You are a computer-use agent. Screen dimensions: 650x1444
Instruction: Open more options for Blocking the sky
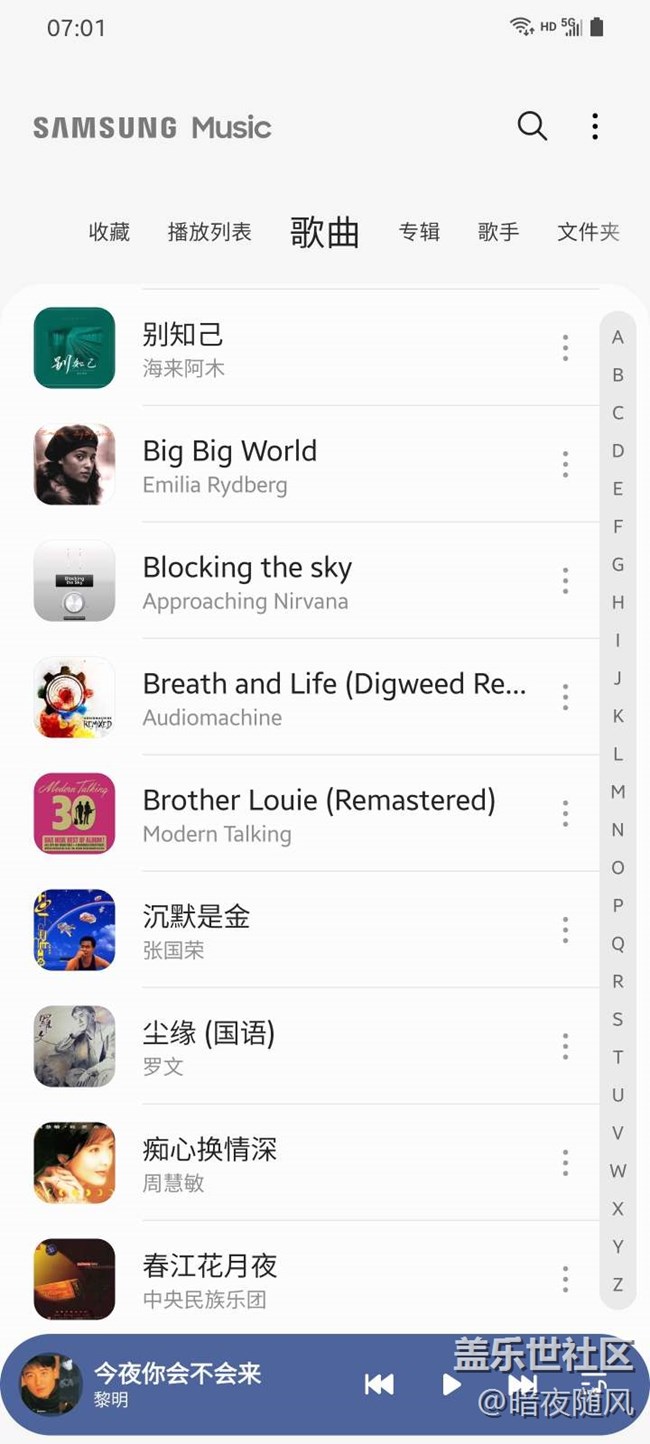pyautogui.click(x=565, y=580)
